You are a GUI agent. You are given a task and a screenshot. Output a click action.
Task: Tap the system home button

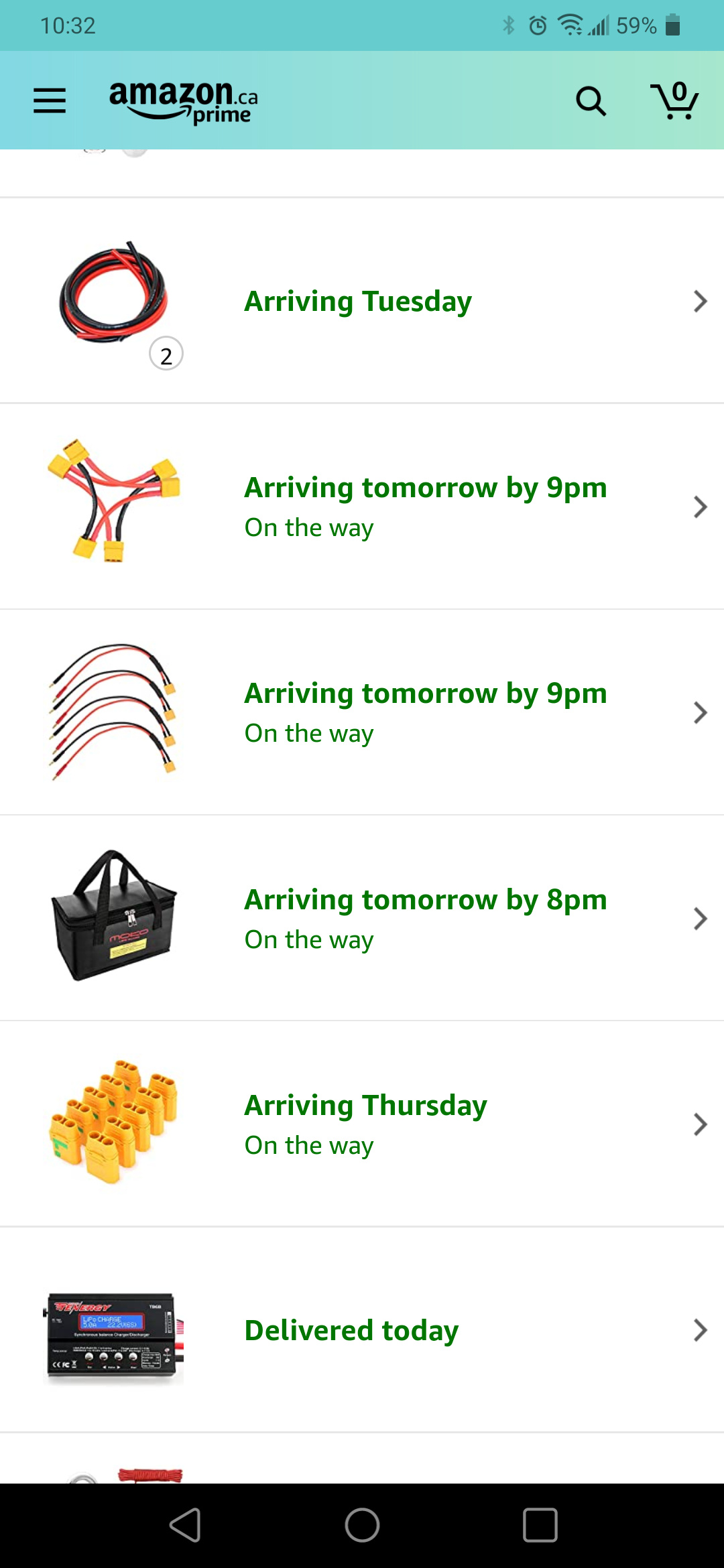(x=362, y=1525)
